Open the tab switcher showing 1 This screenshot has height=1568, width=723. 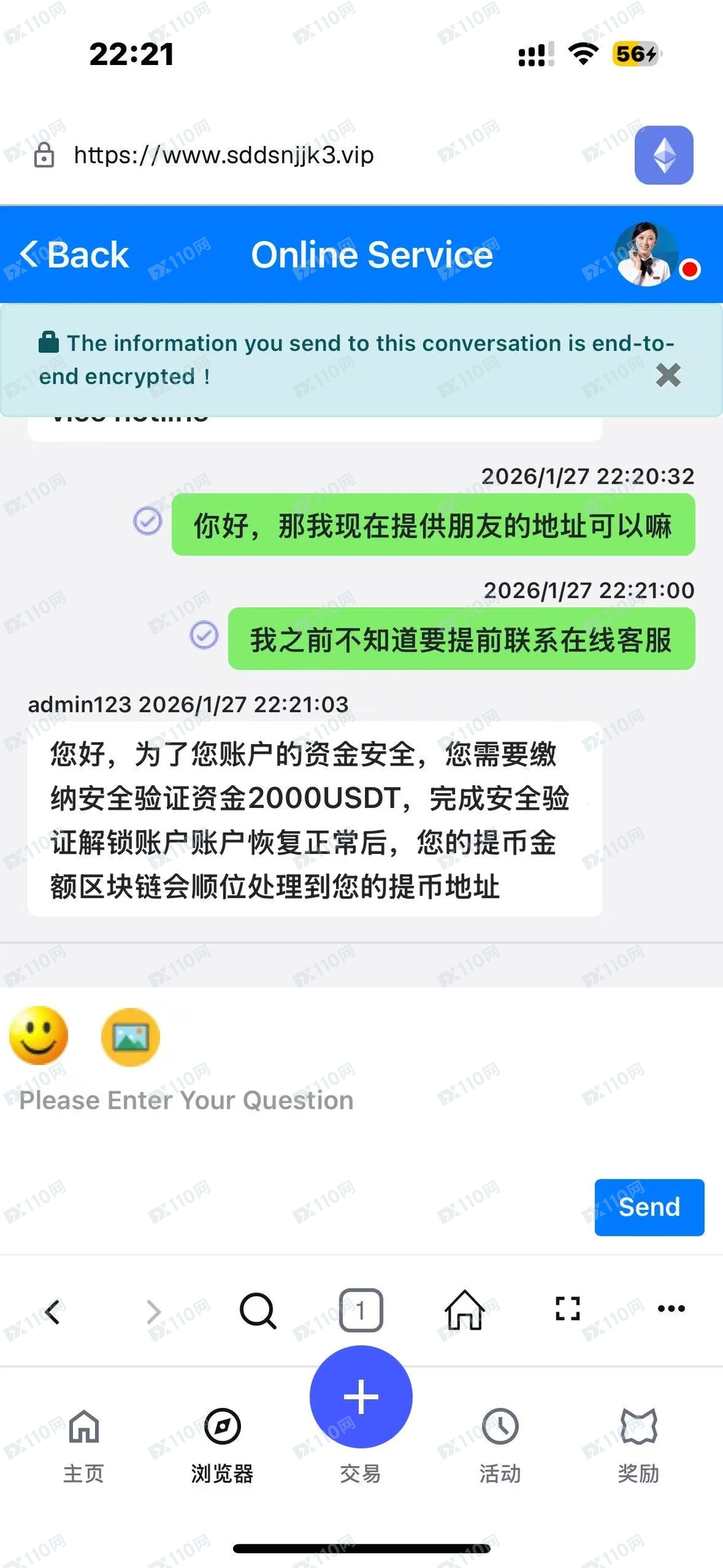pyautogui.click(x=361, y=1309)
